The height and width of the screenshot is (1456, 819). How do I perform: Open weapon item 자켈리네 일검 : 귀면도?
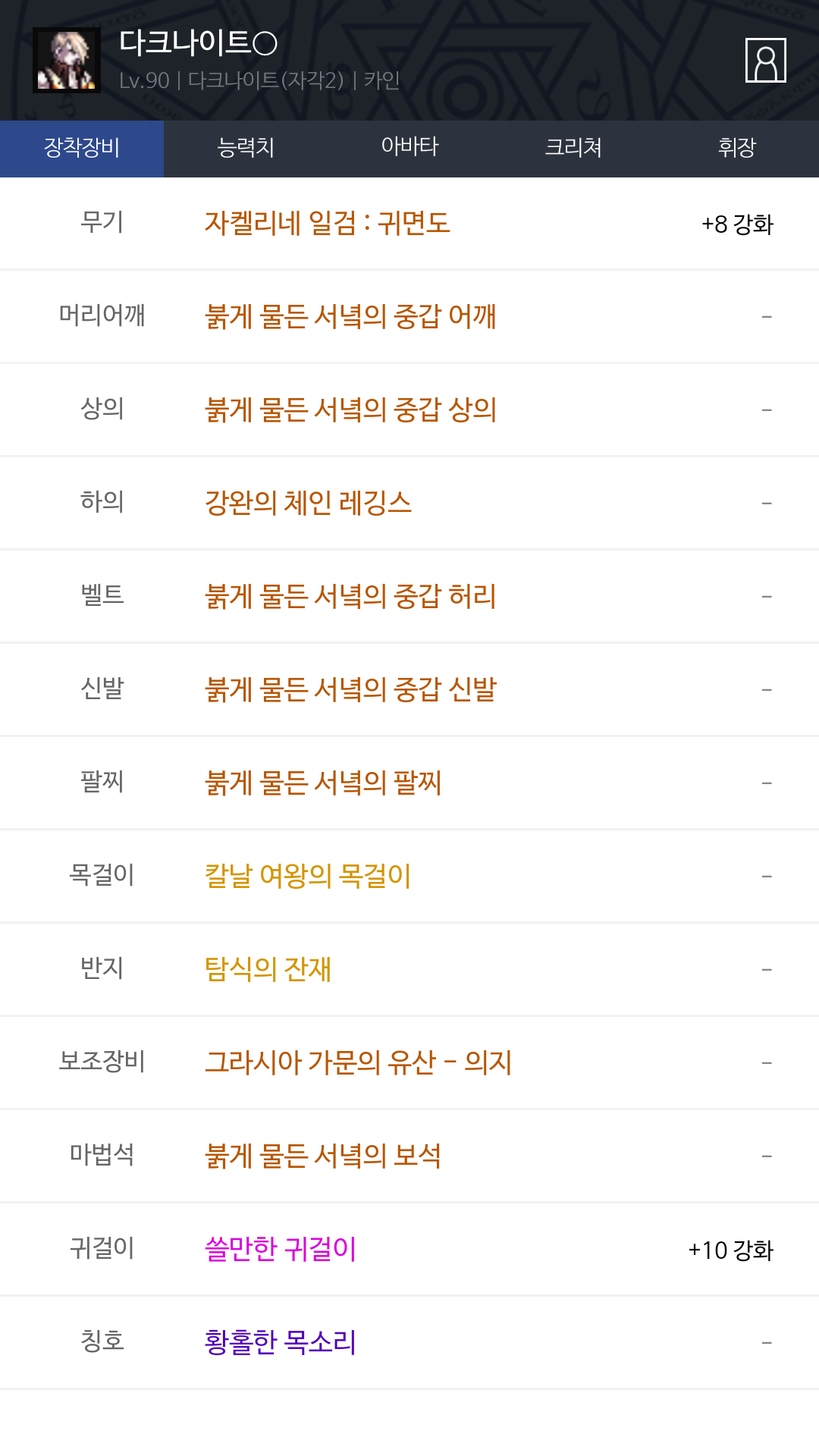click(328, 223)
